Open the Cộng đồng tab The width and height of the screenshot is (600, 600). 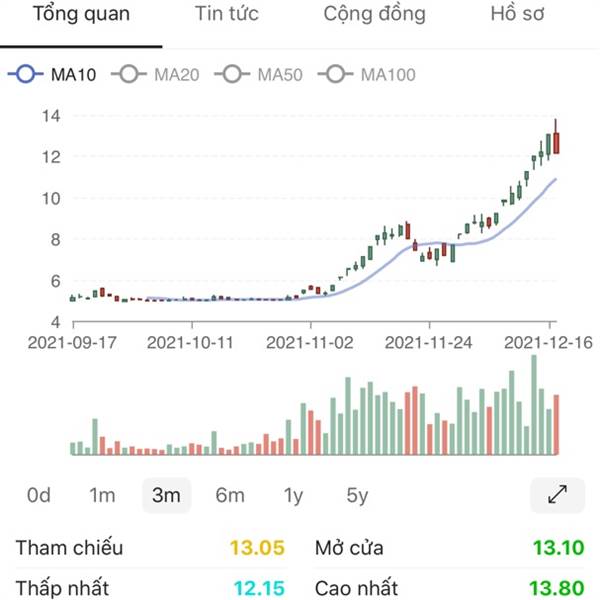375,14
